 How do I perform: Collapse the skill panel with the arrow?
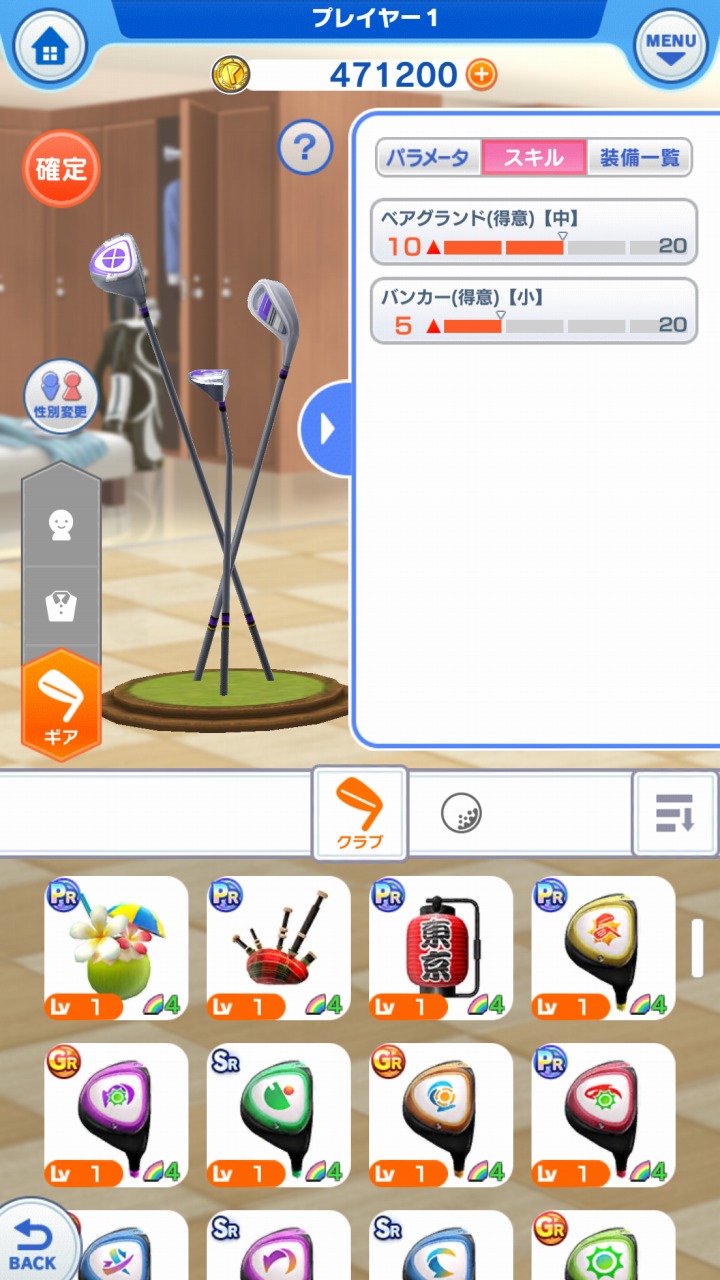click(x=327, y=429)
